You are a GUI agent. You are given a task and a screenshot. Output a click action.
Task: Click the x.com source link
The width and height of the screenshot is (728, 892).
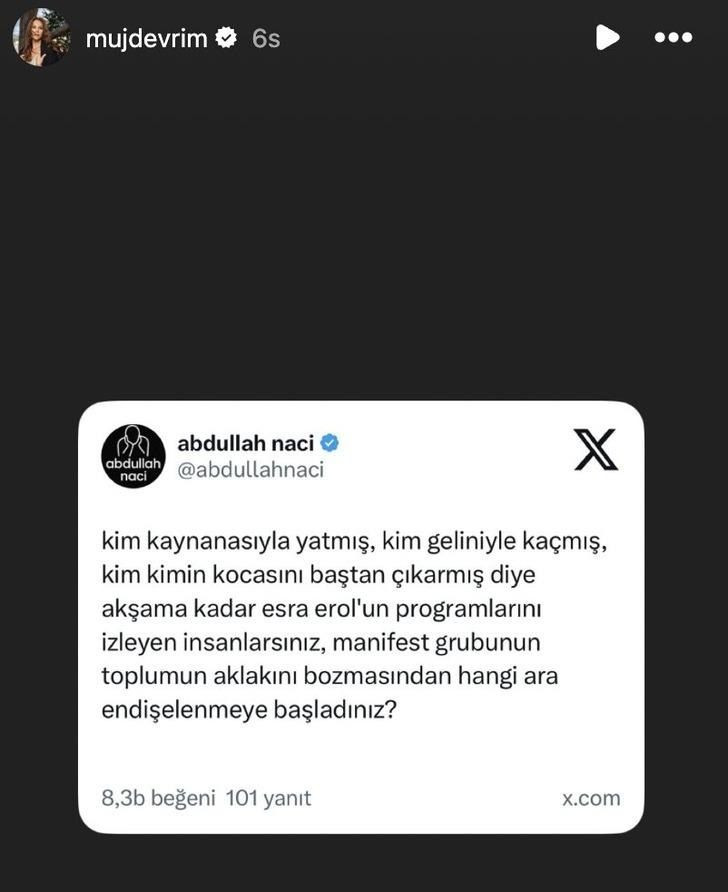click(590, 798)
